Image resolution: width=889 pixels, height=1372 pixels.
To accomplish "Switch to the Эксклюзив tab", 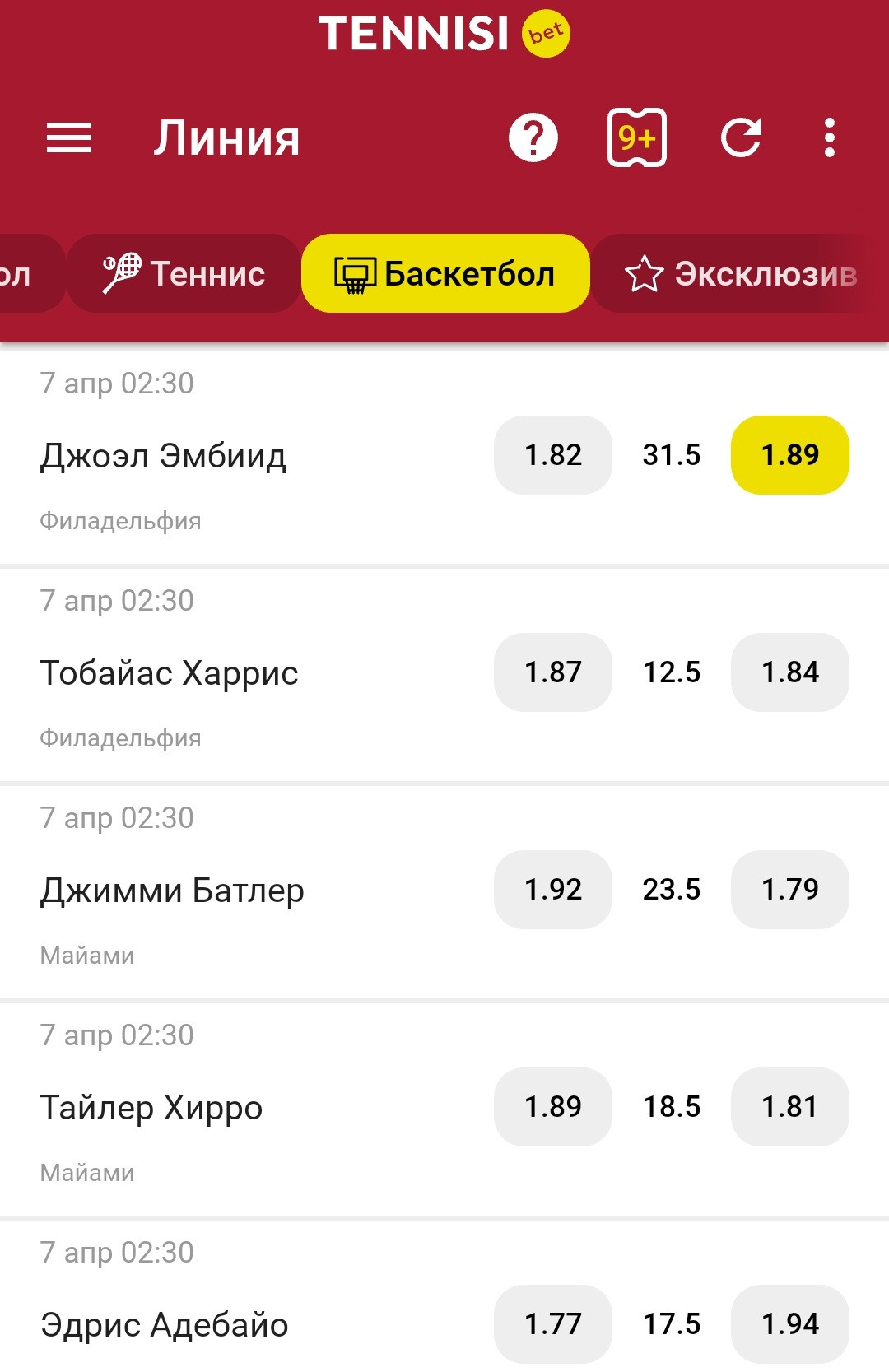I will (x=741, y=273).
